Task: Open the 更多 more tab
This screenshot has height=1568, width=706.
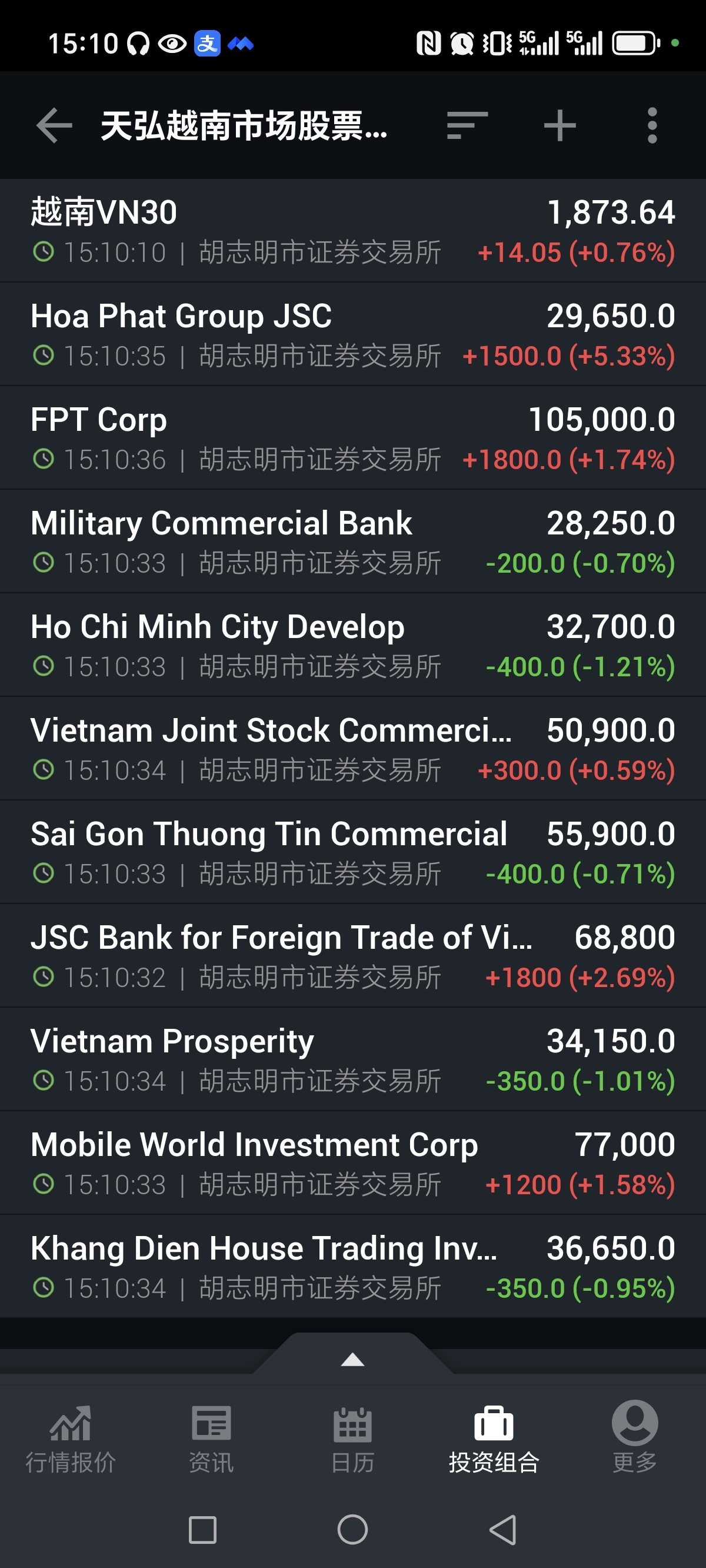Action: tap(635, 1438)
